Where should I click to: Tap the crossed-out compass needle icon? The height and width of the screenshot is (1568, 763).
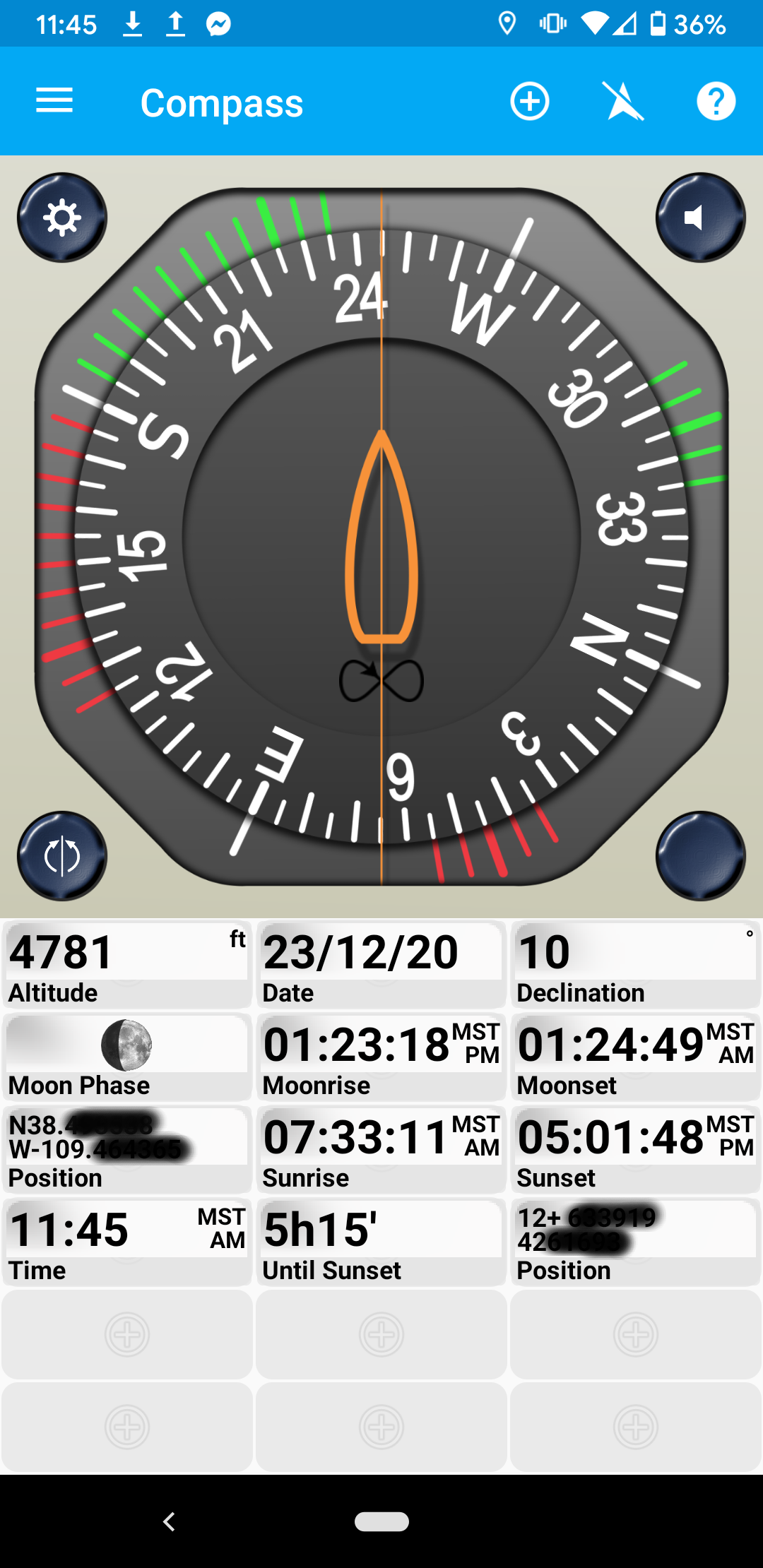[623, 101]
